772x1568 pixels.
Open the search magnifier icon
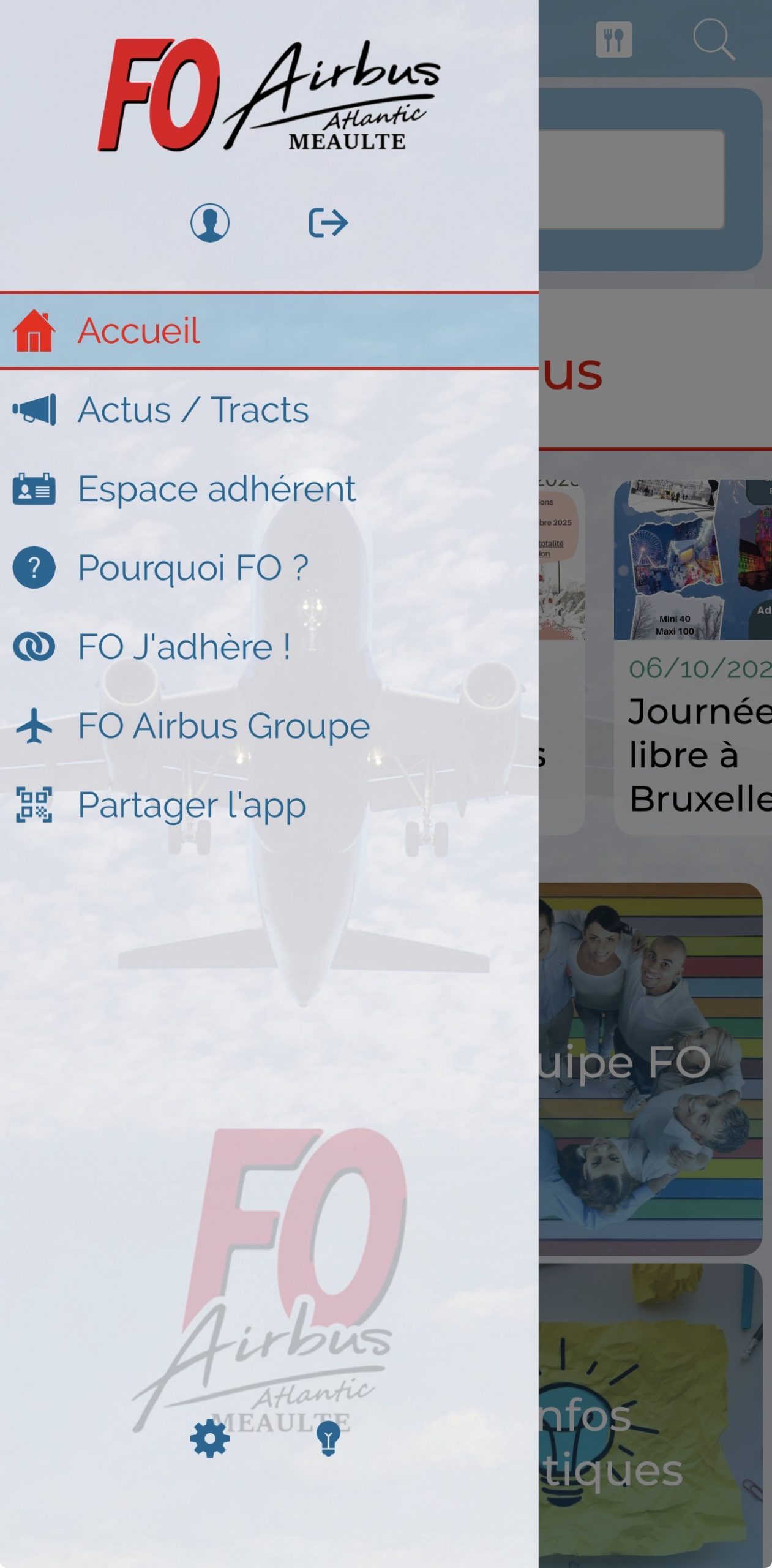713,40
